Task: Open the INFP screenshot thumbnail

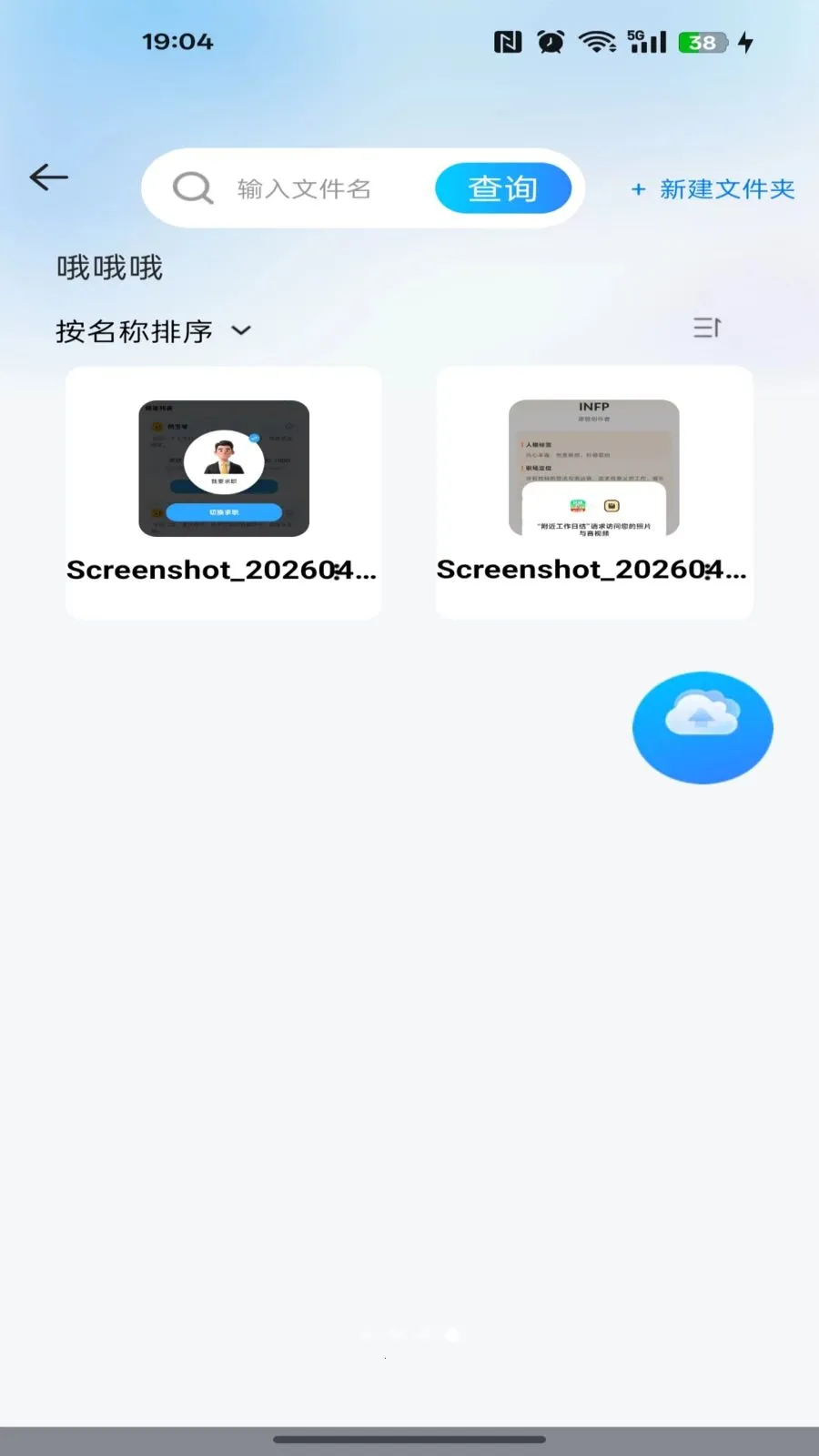Action: 594,468
